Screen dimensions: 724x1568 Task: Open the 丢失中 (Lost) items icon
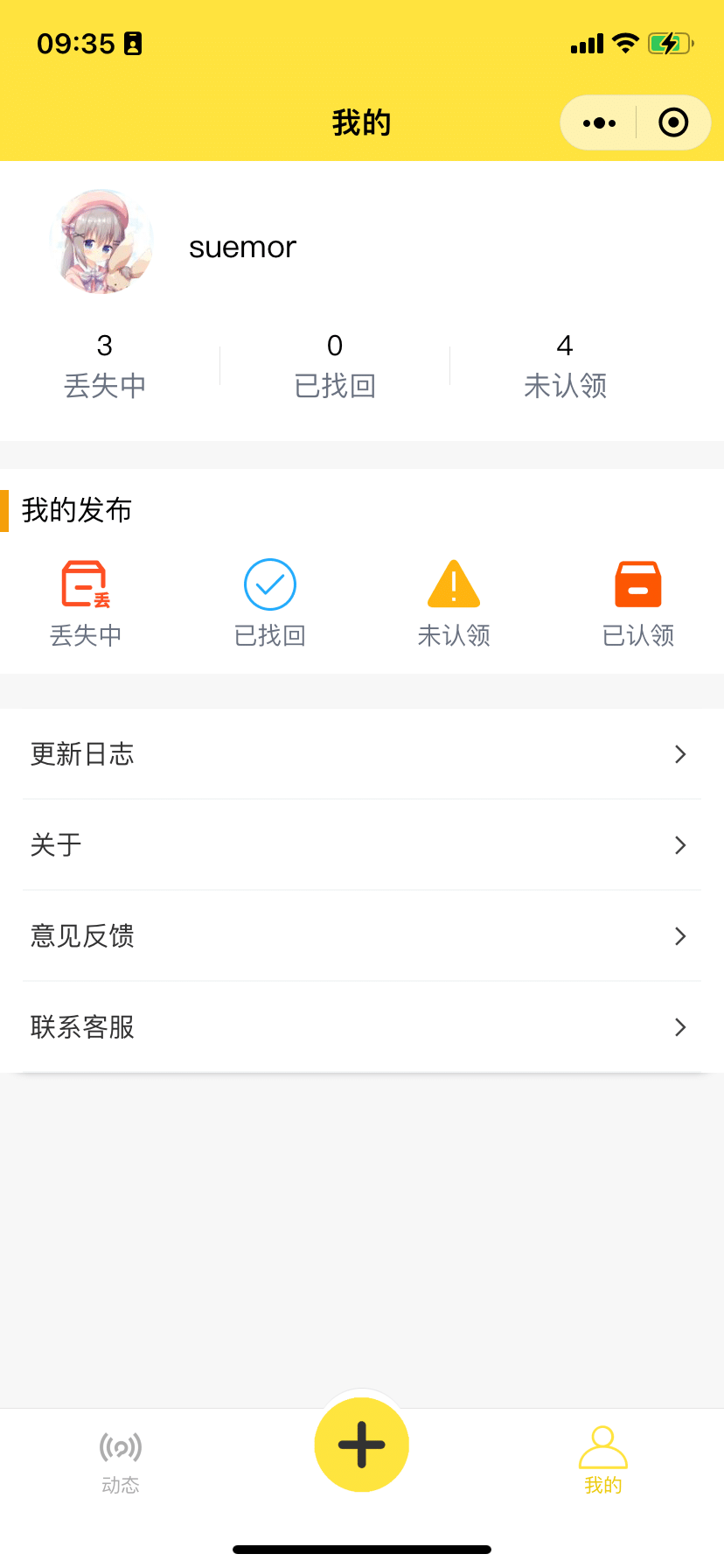pyautogui.click(x=86, y=584)
